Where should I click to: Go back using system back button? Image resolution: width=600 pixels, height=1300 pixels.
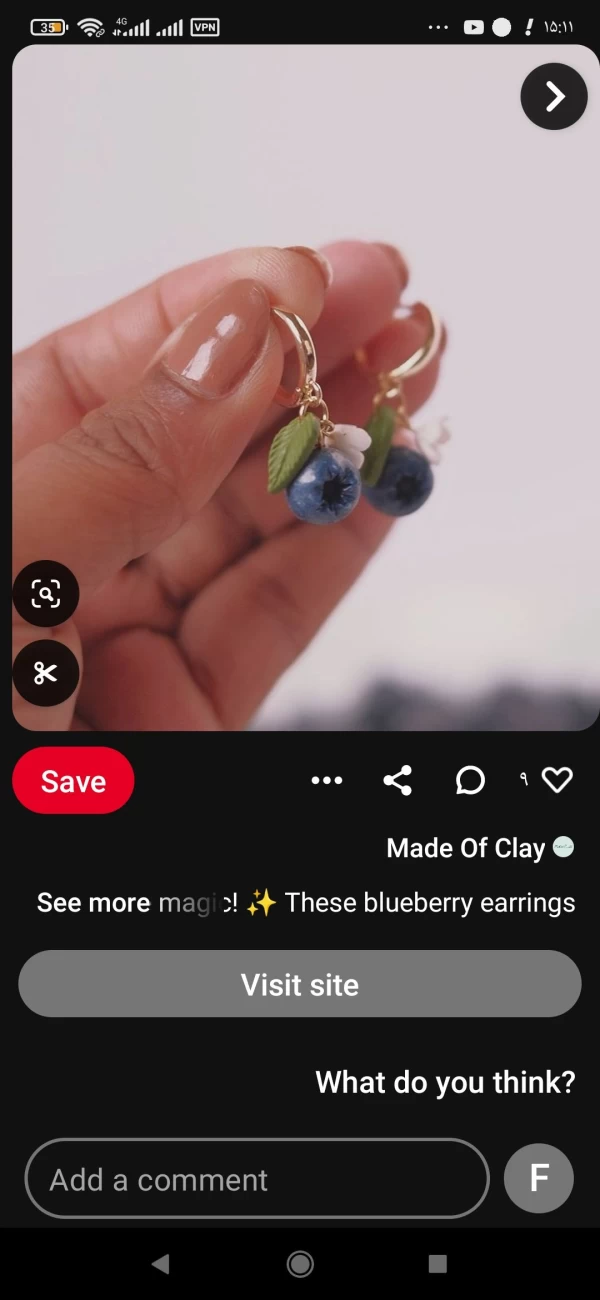pos(160,1264)
